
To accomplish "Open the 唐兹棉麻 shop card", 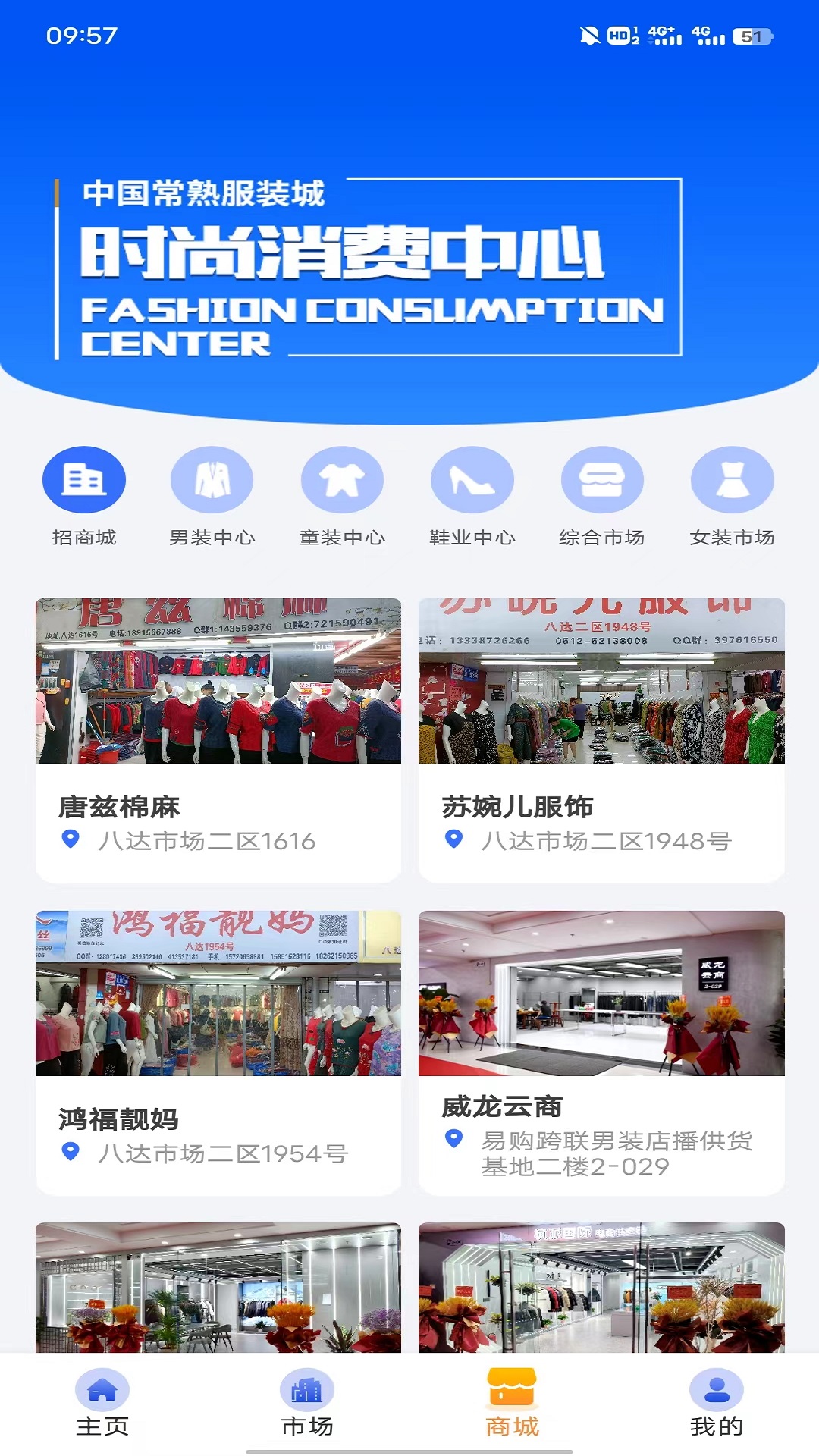I will (x=218, y=739).
